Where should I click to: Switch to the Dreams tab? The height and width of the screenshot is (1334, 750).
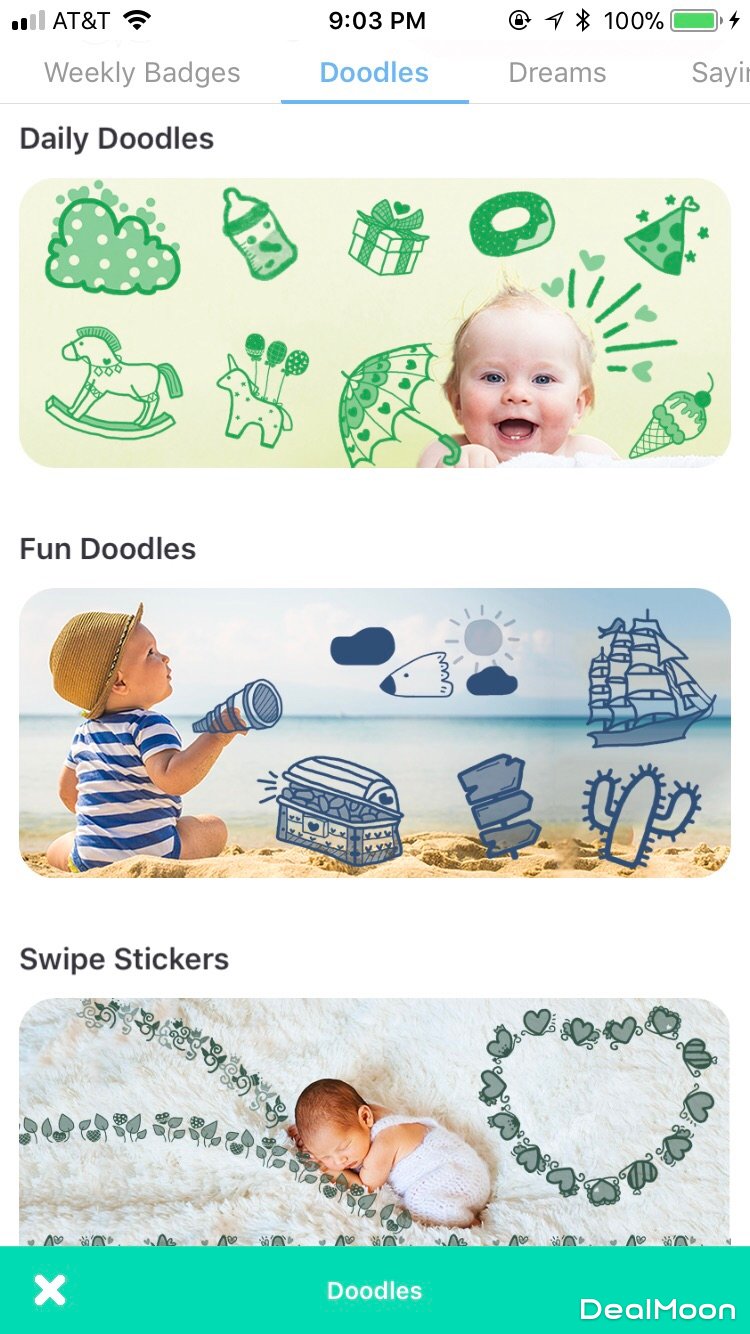click(557, 73)
